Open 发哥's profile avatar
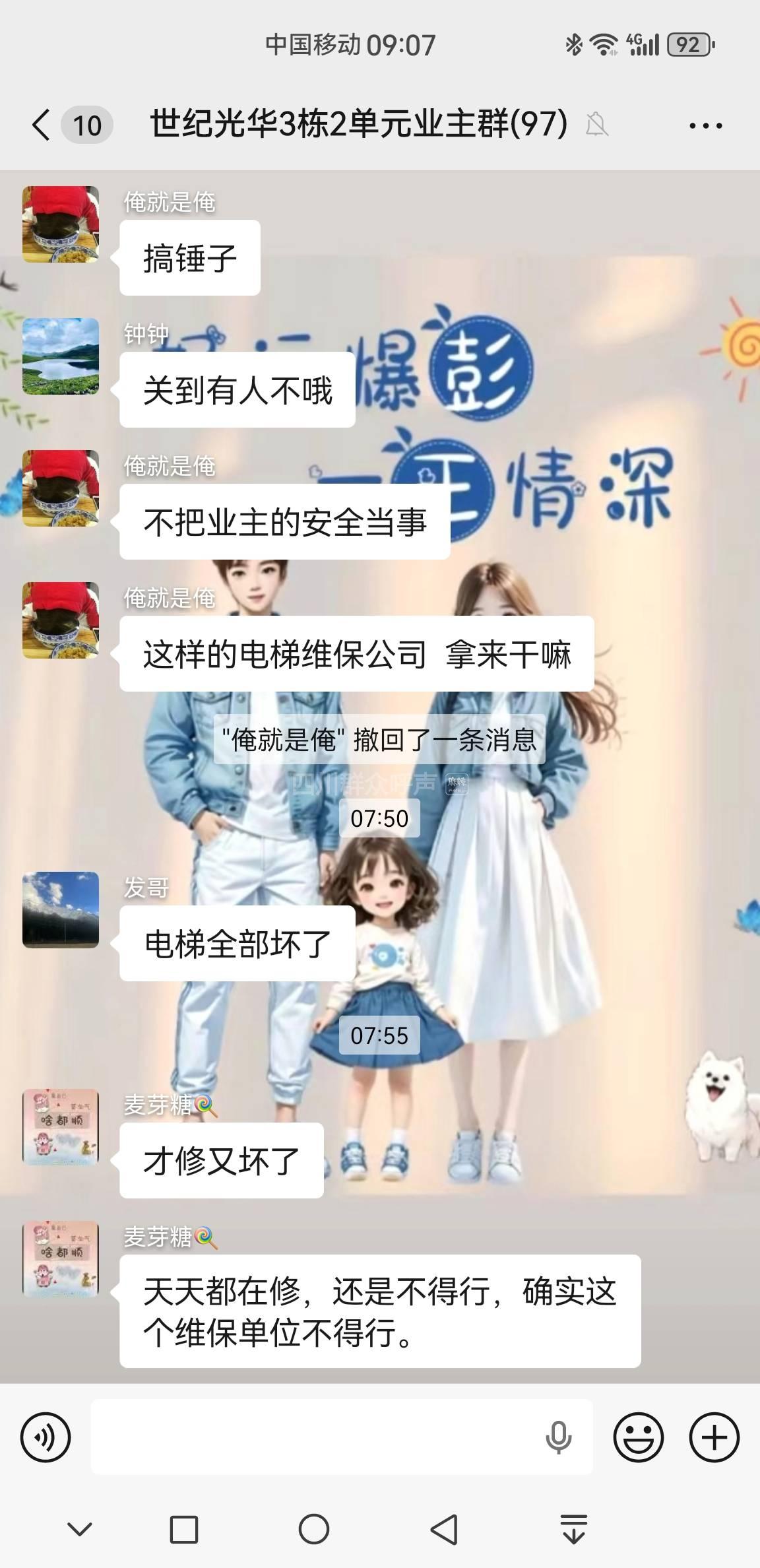 [61, 910]
